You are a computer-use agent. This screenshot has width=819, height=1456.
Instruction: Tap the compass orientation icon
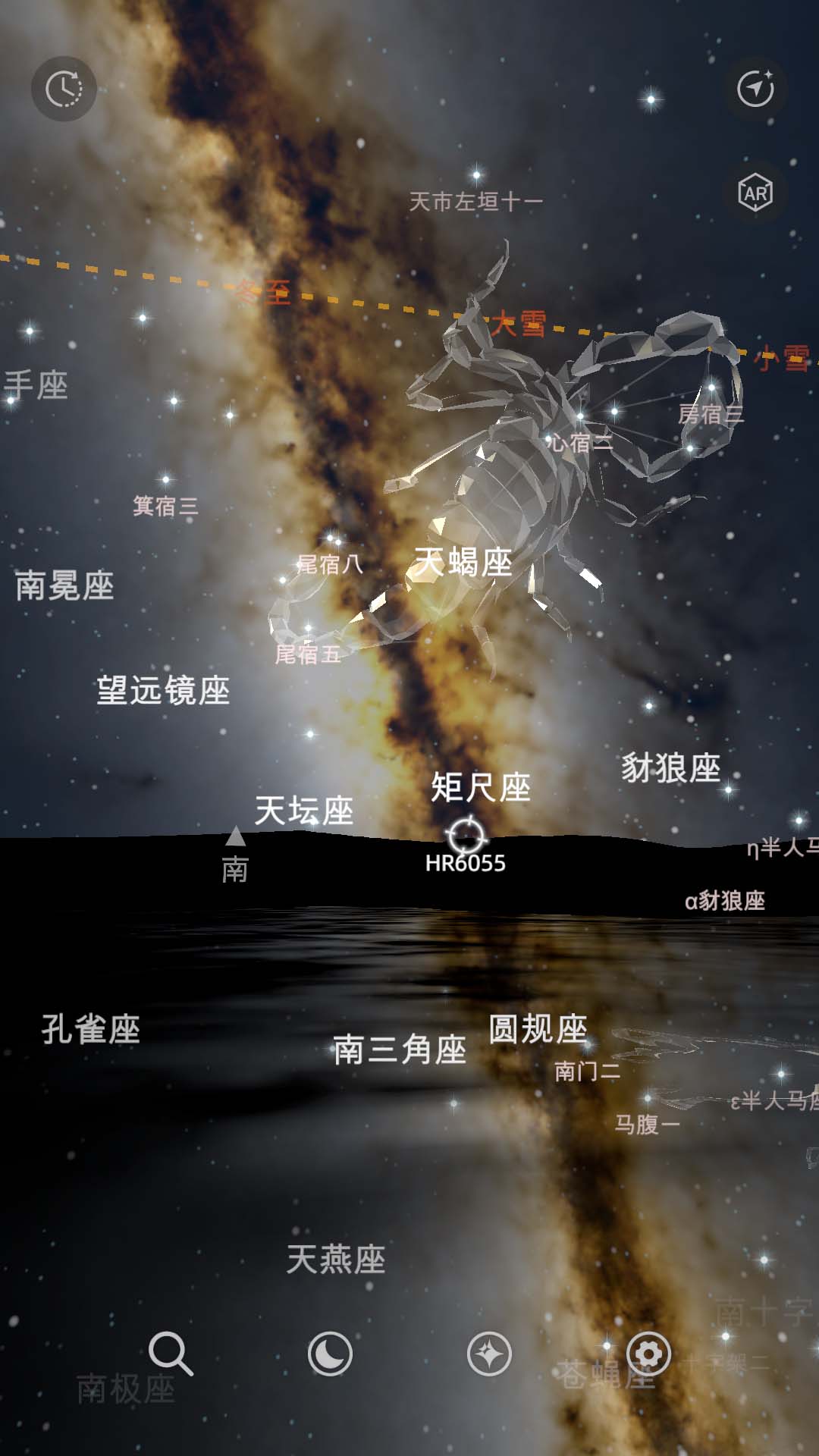click(755, 89)
